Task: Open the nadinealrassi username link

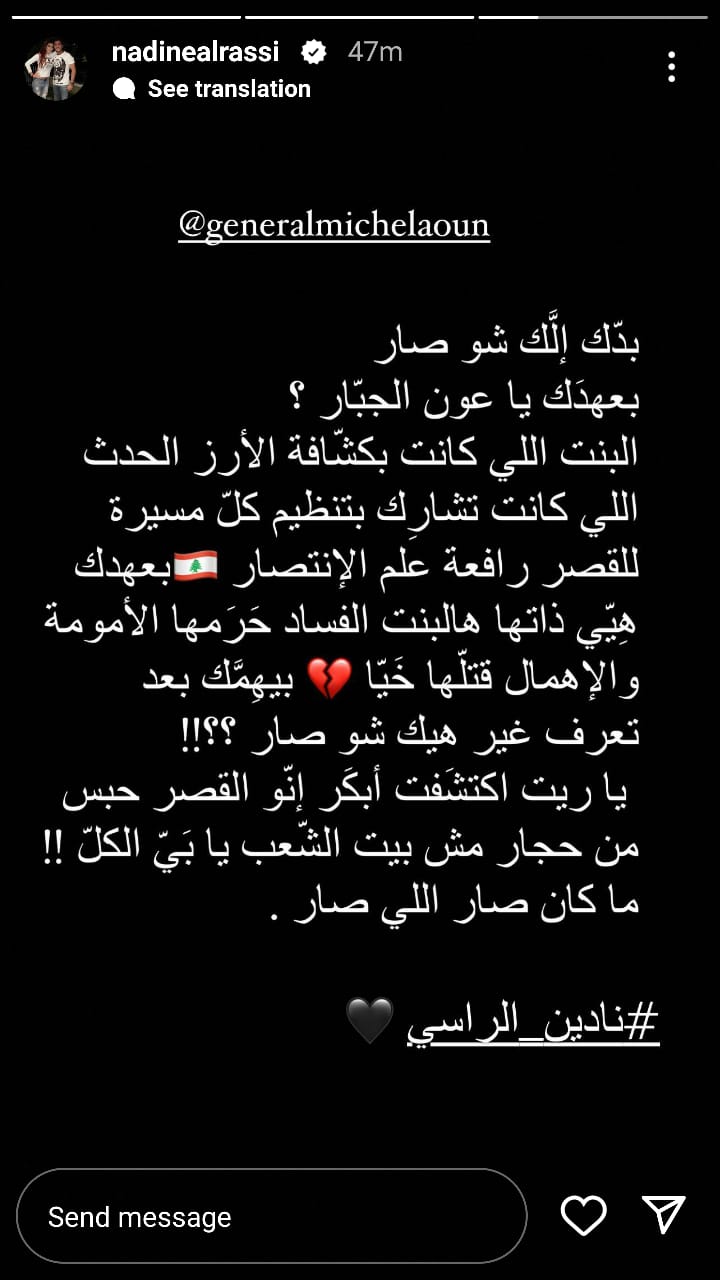Action: [x=195, y=51]
